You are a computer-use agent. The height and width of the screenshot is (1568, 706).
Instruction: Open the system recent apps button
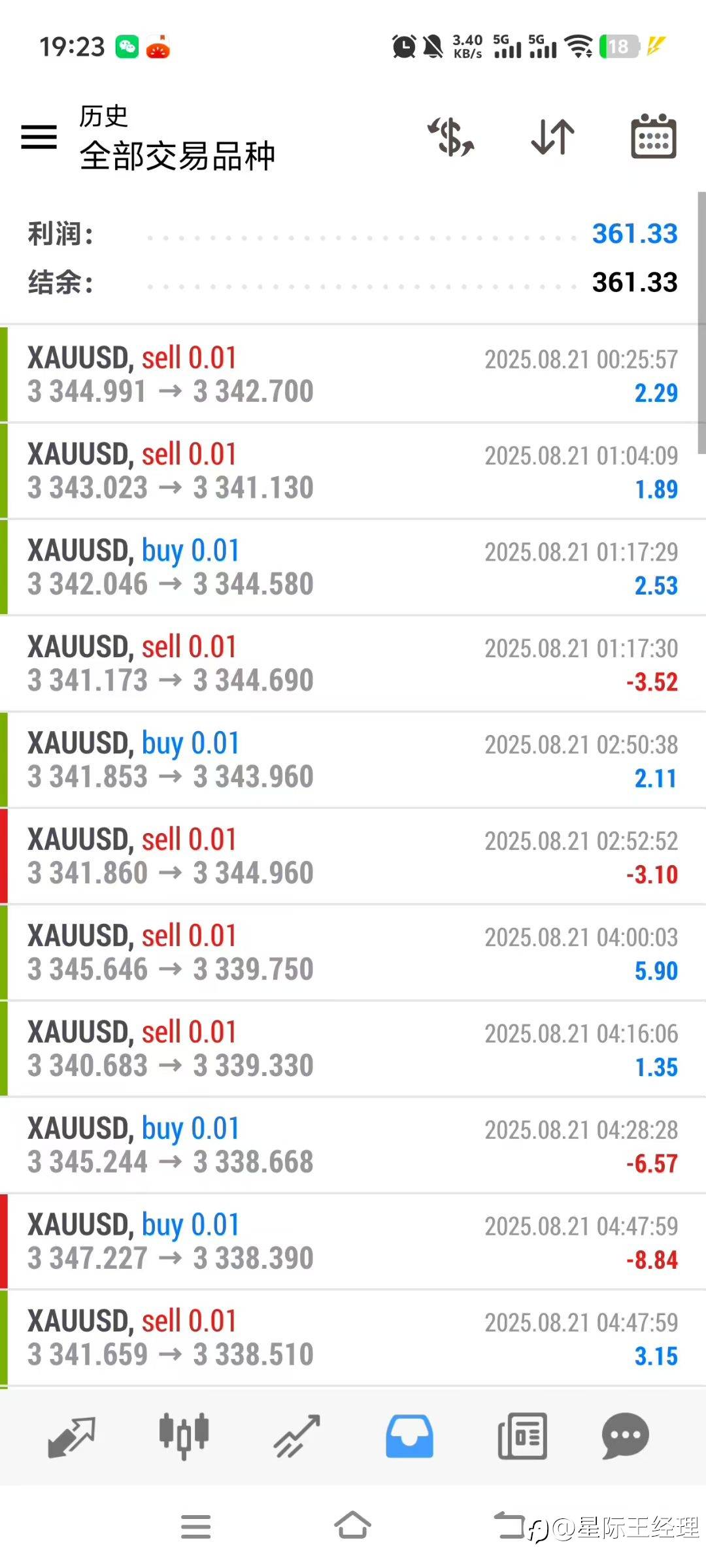pos(195,1527)
